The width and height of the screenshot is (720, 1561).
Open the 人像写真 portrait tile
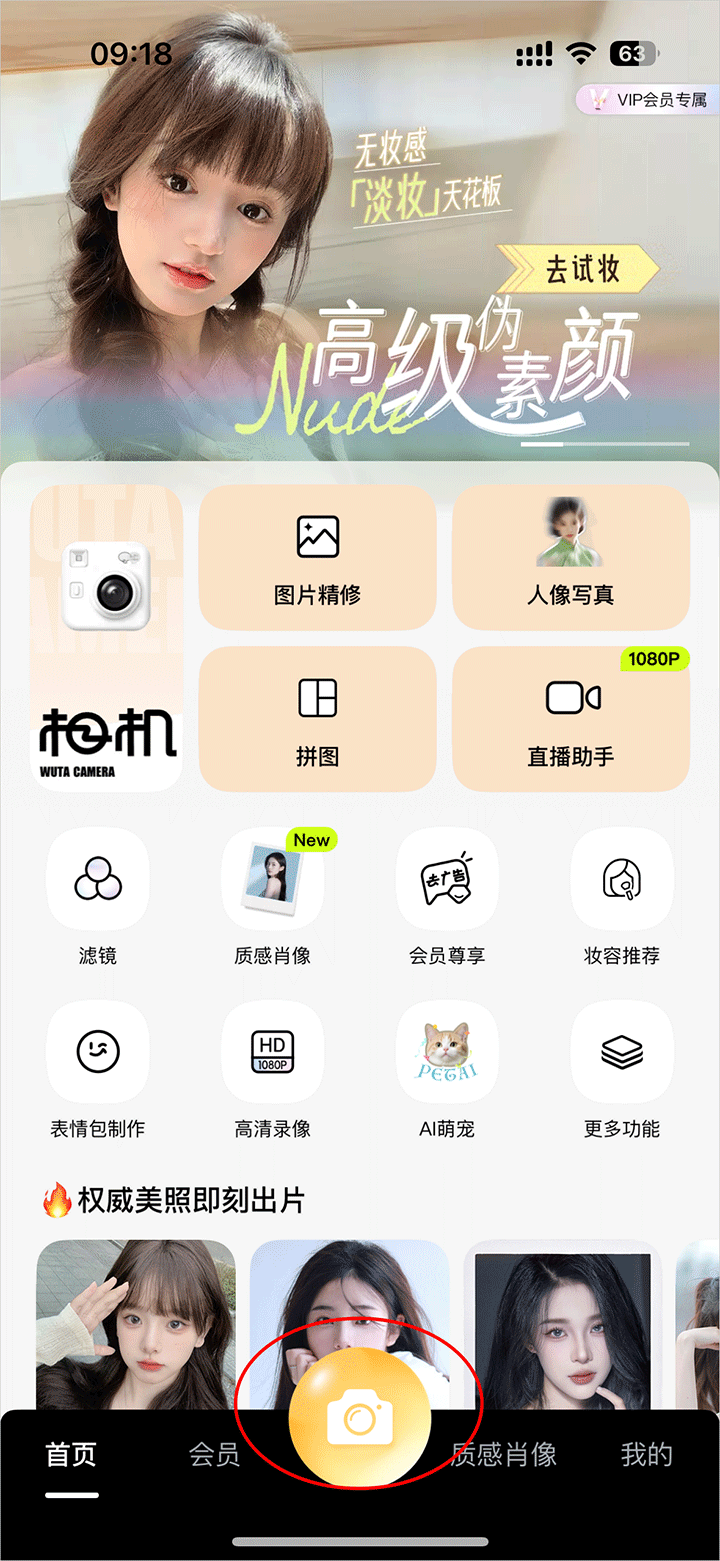pos(571,558)
